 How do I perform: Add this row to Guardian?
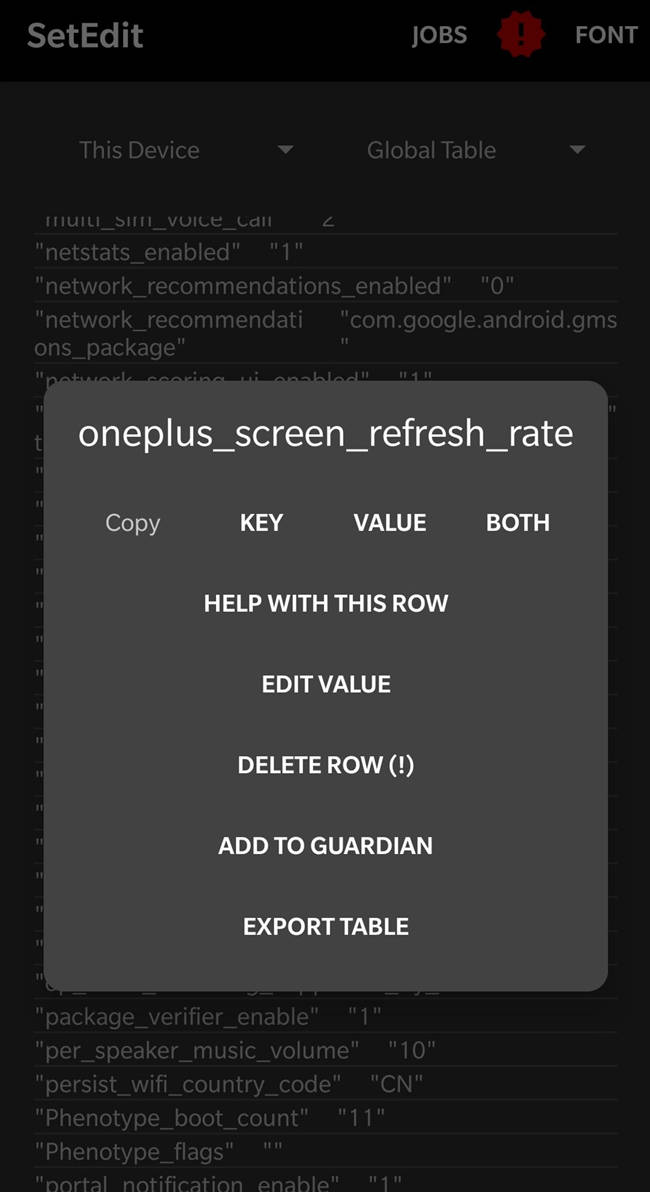tap(325, 845)
